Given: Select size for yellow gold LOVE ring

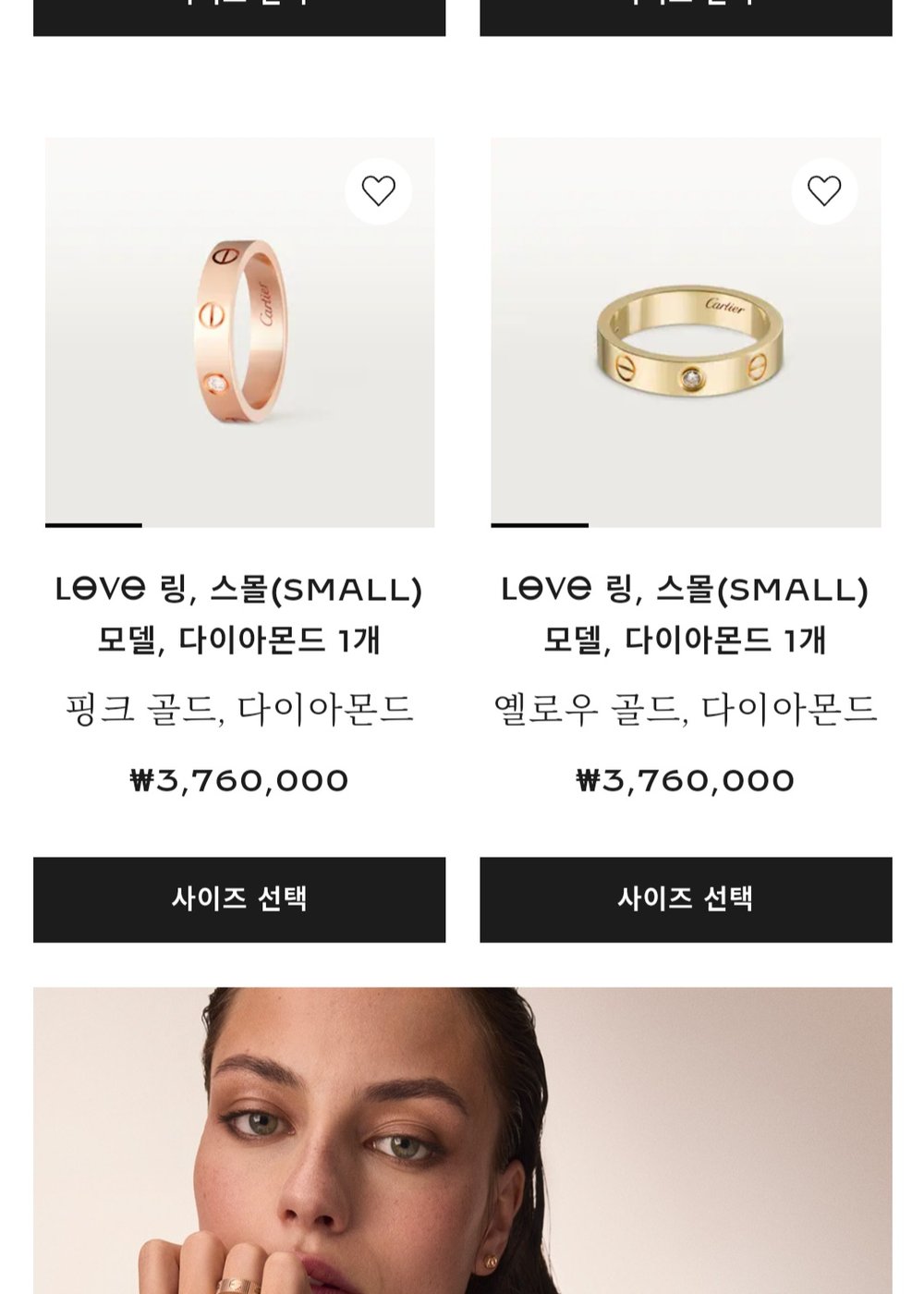Looking at the screenshot, I should click(x=685, y=898).
